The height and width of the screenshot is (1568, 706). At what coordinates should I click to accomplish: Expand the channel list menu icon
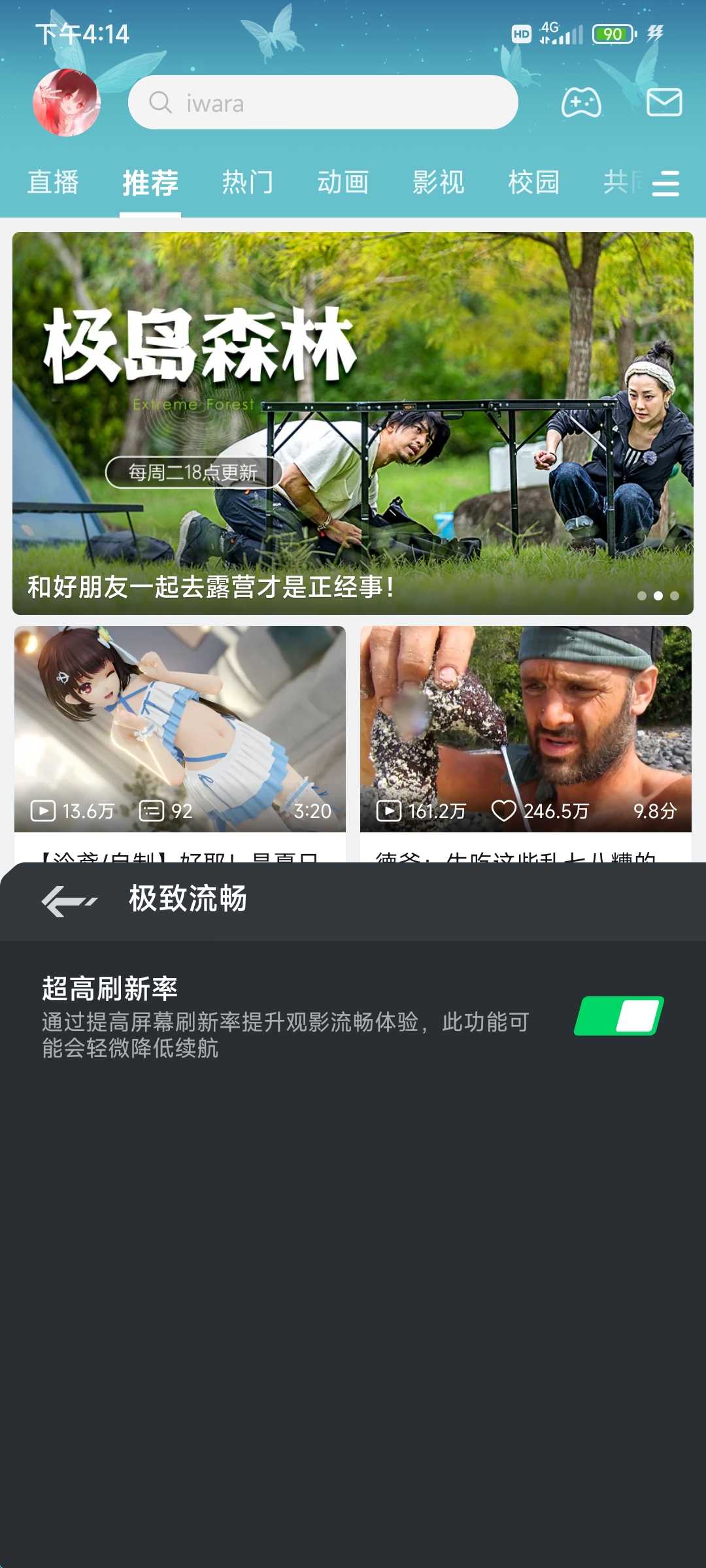[665, 184]
